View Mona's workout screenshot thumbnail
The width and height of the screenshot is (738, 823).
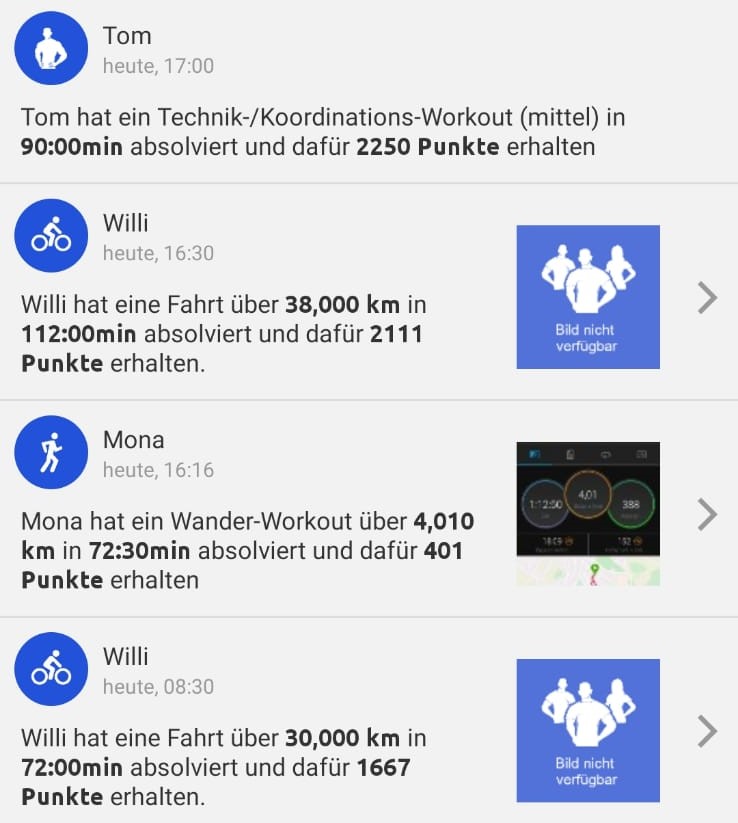[x=588, y=513]
